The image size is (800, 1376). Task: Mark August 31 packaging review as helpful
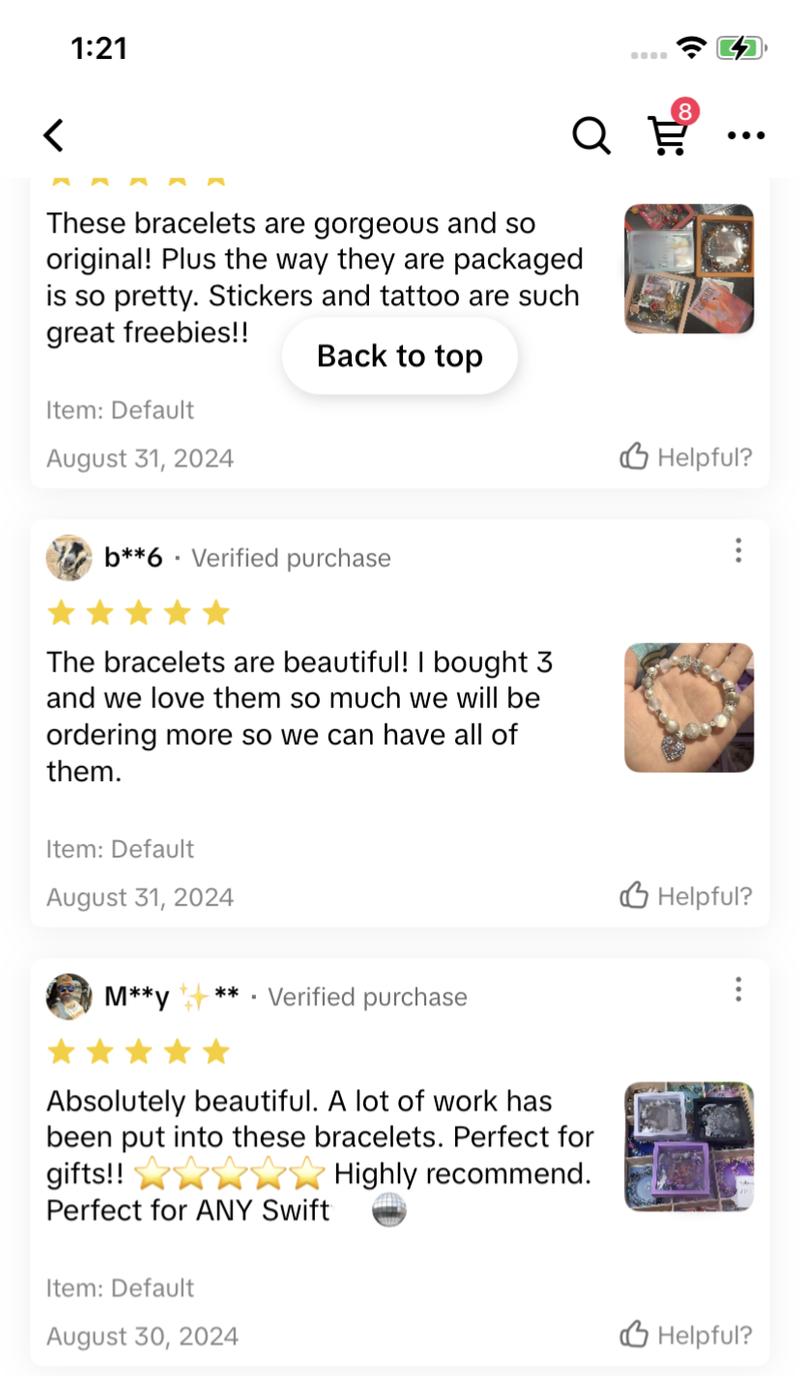[x=685, y=458]
